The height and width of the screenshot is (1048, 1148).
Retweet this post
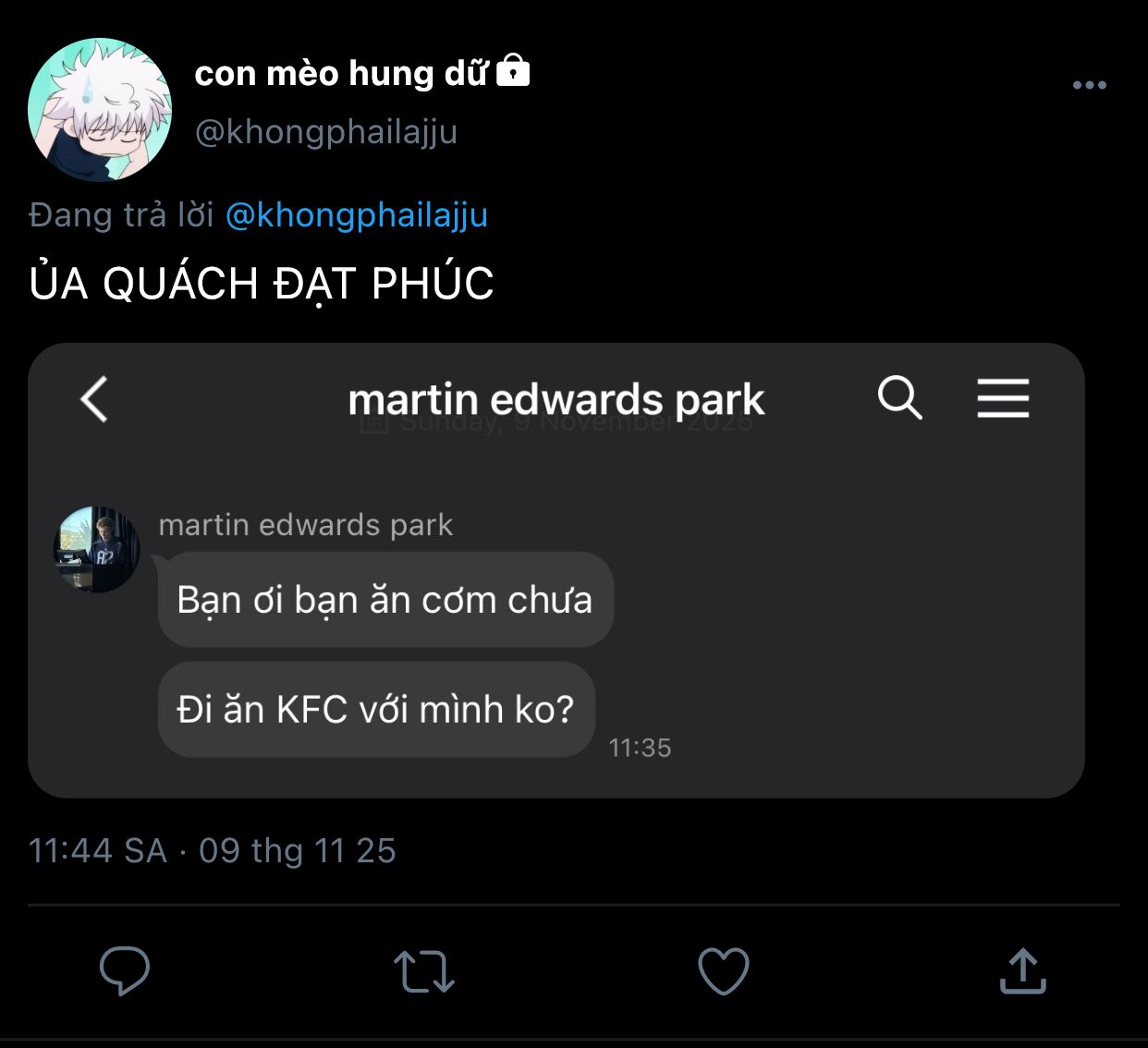[x=423, y=971]
